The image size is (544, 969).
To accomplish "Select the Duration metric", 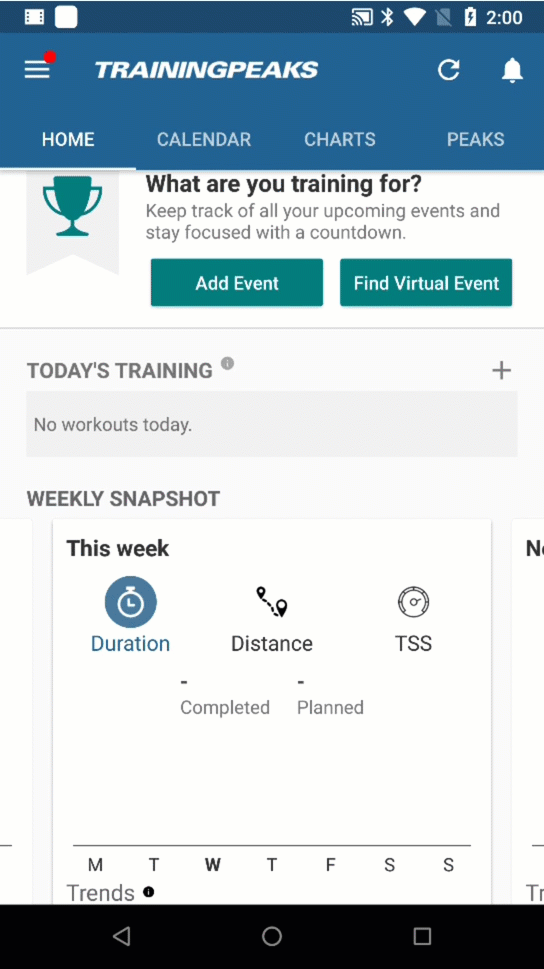I will coord(130,616).
